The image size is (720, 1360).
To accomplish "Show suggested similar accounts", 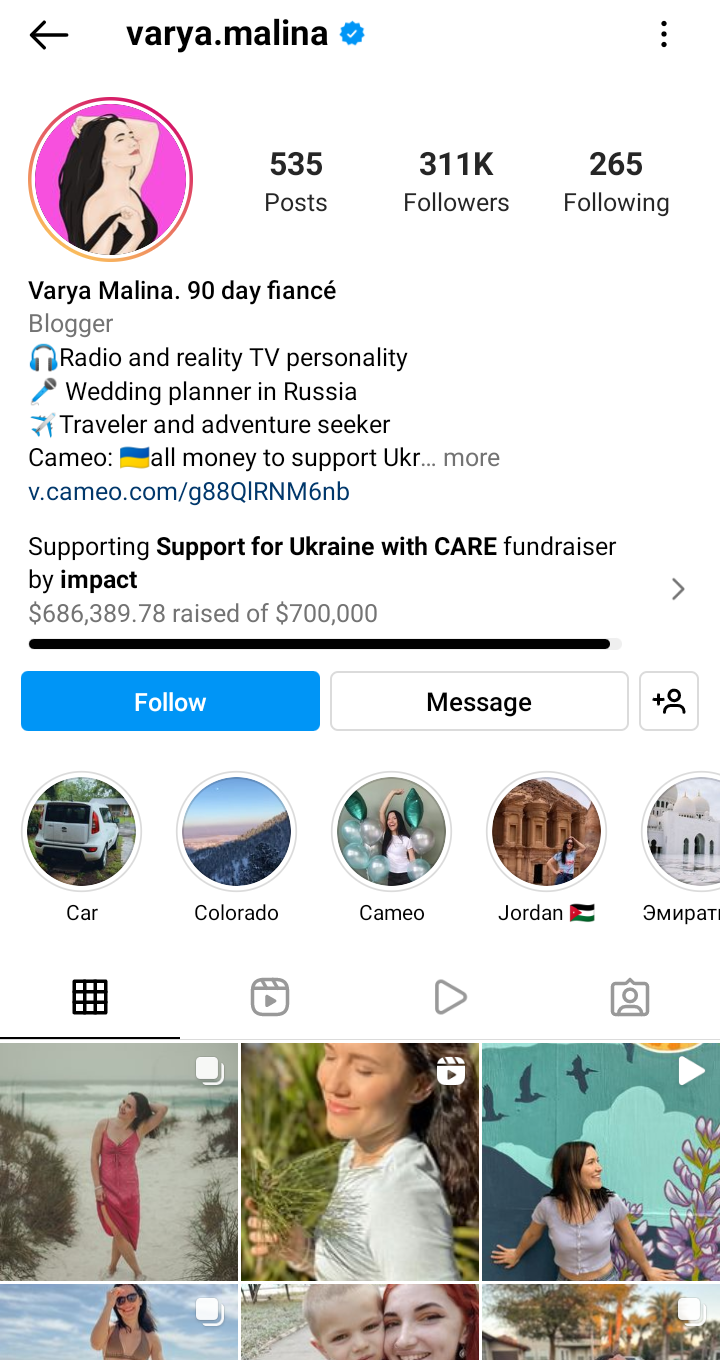I will (669, 701).
